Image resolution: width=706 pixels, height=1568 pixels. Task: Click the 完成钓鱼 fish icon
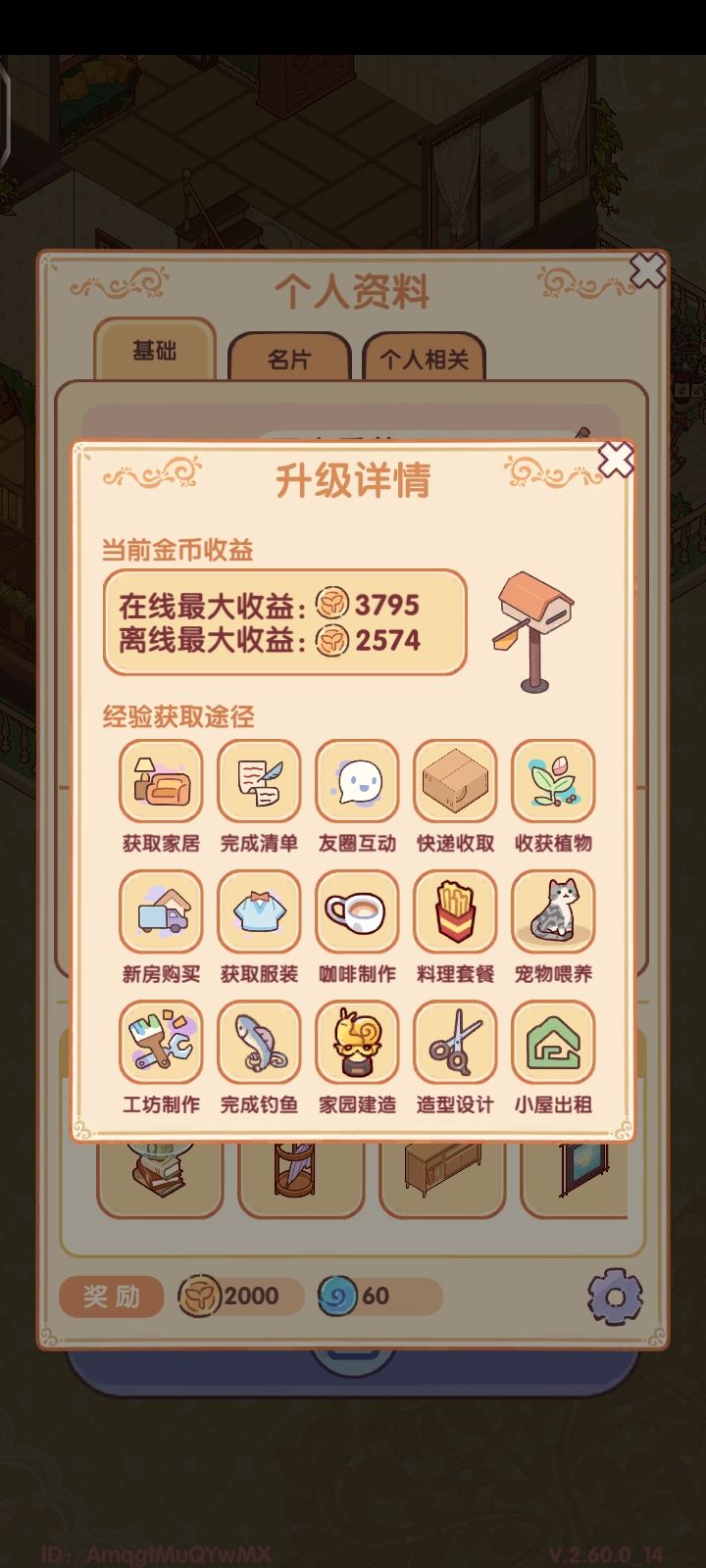pos(258,1042)
